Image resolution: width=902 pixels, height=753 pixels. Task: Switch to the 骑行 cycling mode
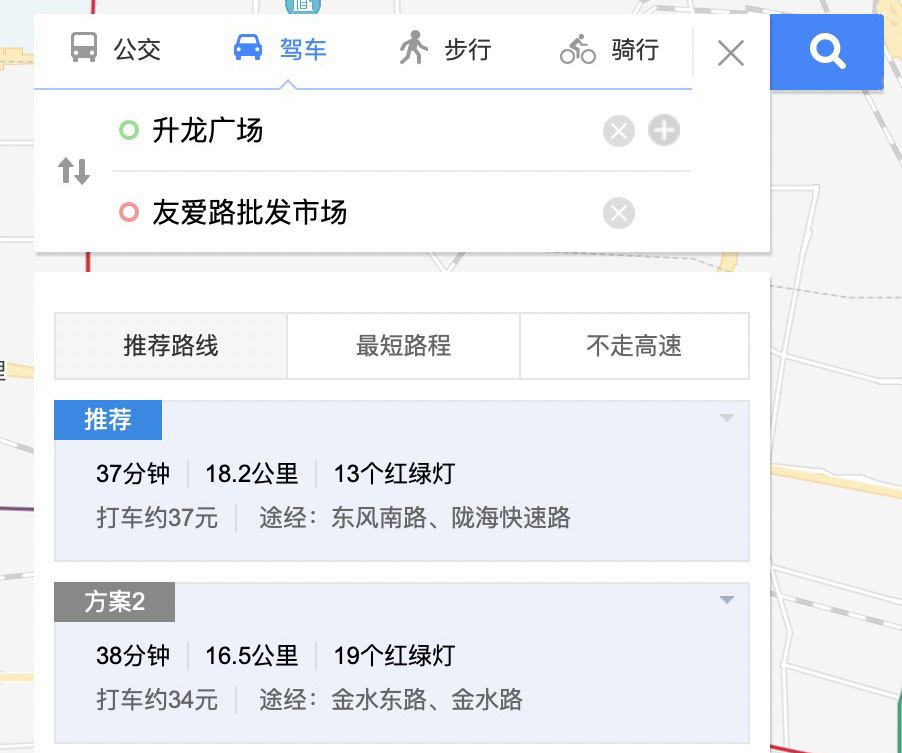point(610,48)
